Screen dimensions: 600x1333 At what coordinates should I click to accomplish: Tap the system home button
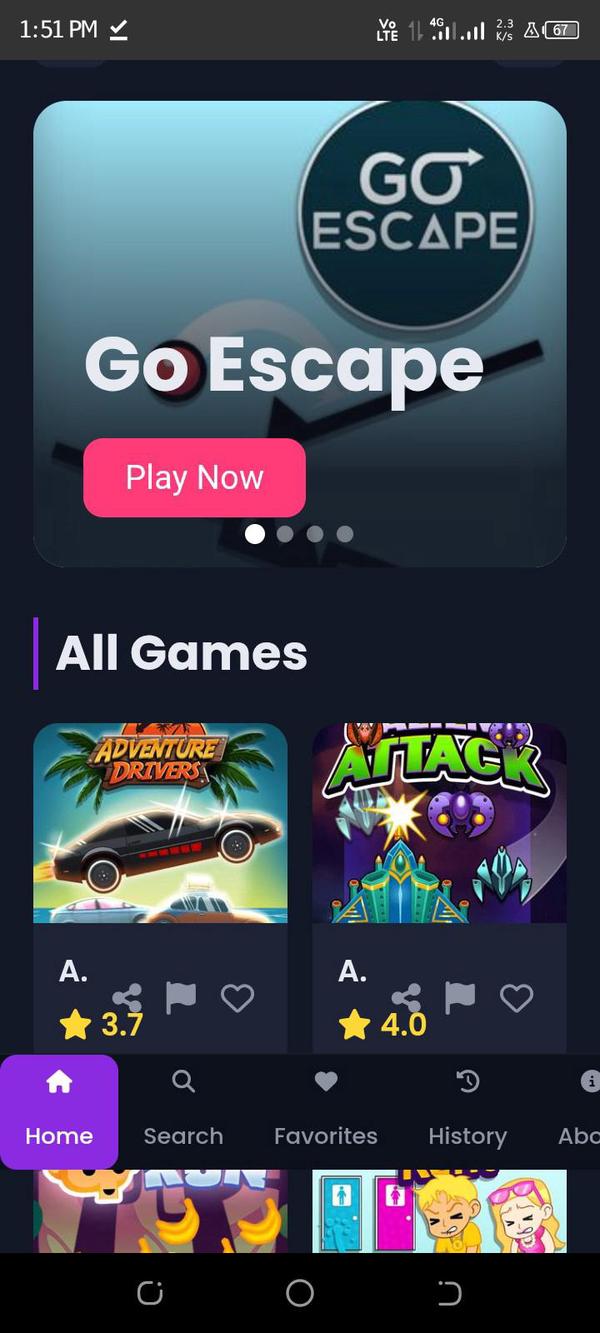click(x=300, y=1293)
